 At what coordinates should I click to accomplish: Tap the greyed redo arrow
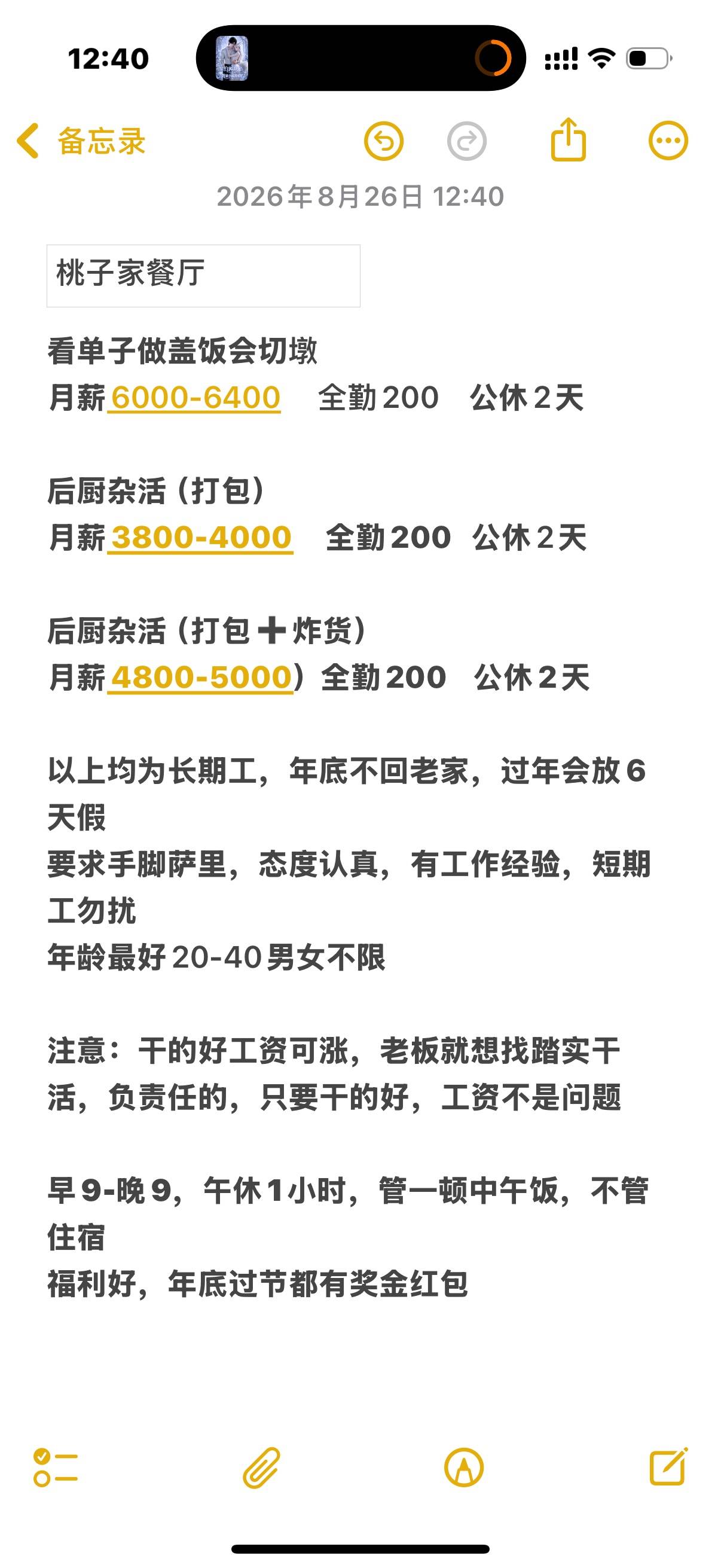pos(467,141)
